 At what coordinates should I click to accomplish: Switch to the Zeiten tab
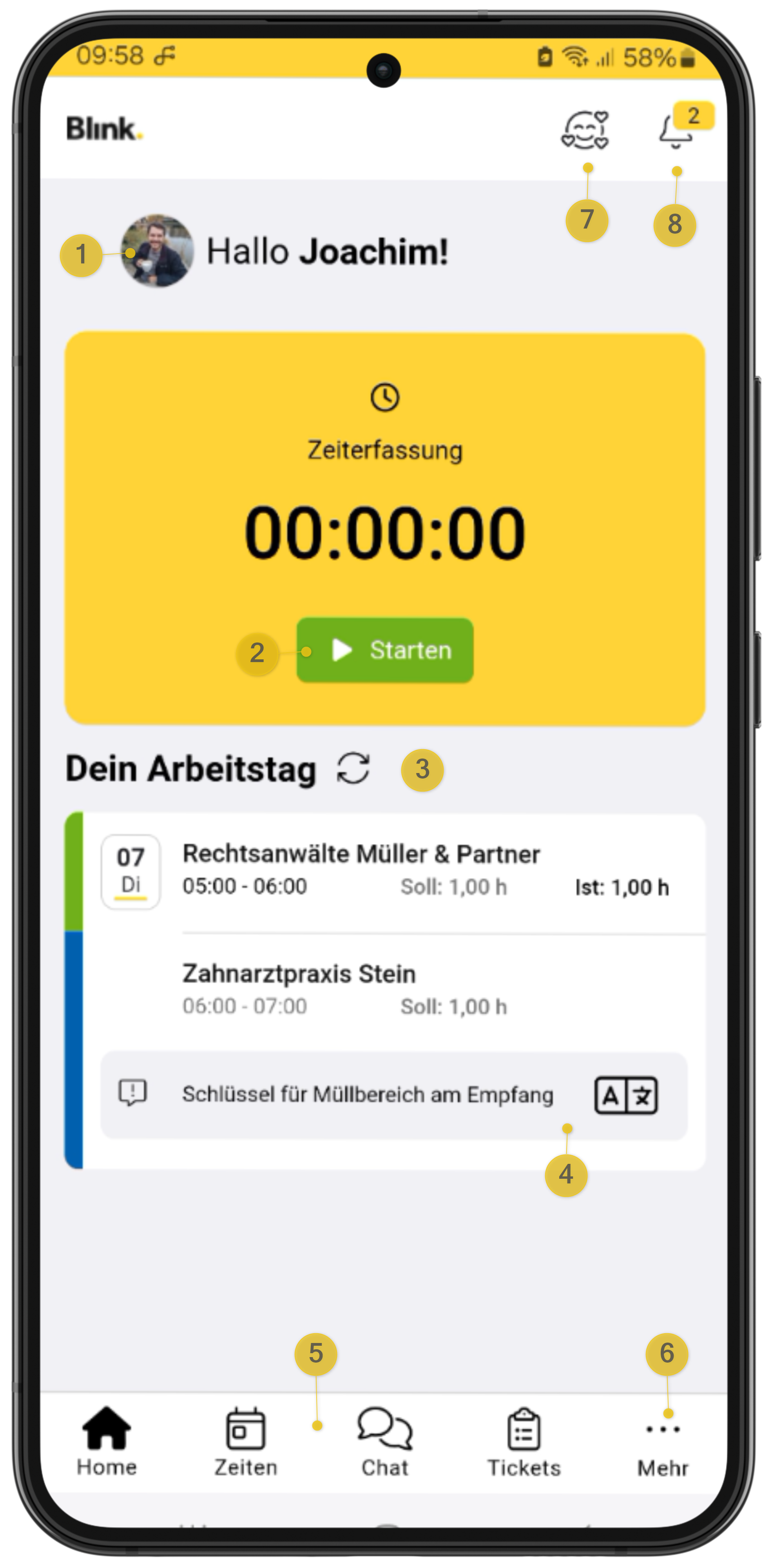point(245,1441)
